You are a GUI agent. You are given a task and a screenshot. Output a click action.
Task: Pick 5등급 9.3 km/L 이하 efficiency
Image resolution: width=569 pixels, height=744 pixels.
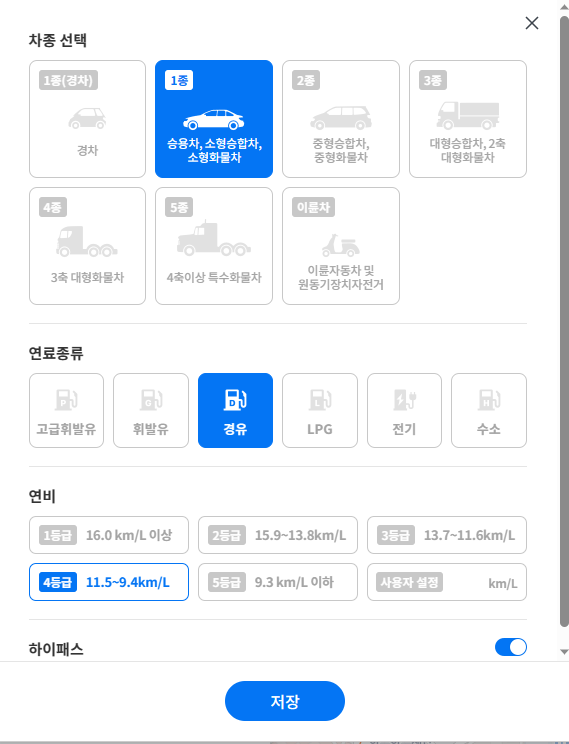pyautogui.click(x=278, y=582)
